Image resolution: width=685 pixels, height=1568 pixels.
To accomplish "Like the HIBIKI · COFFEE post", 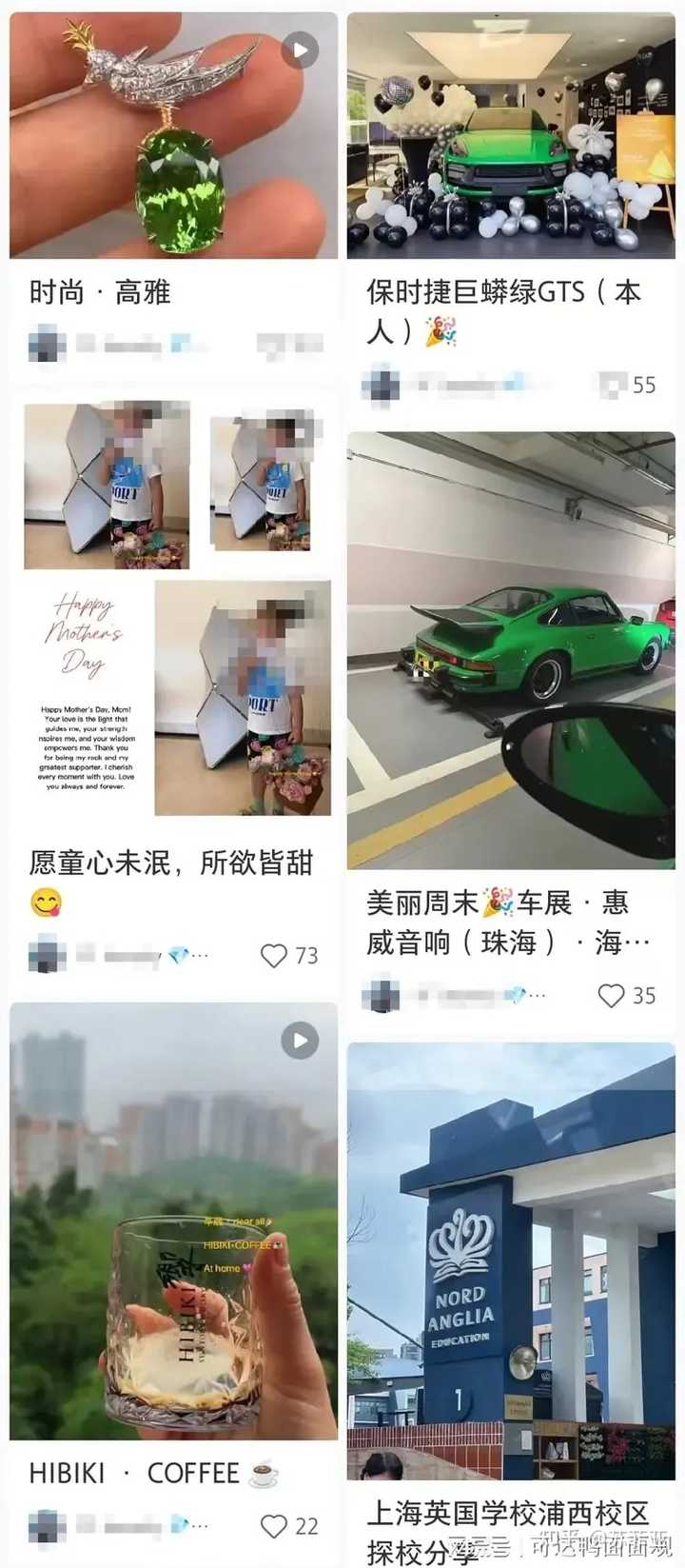I will coord(274,1526).
